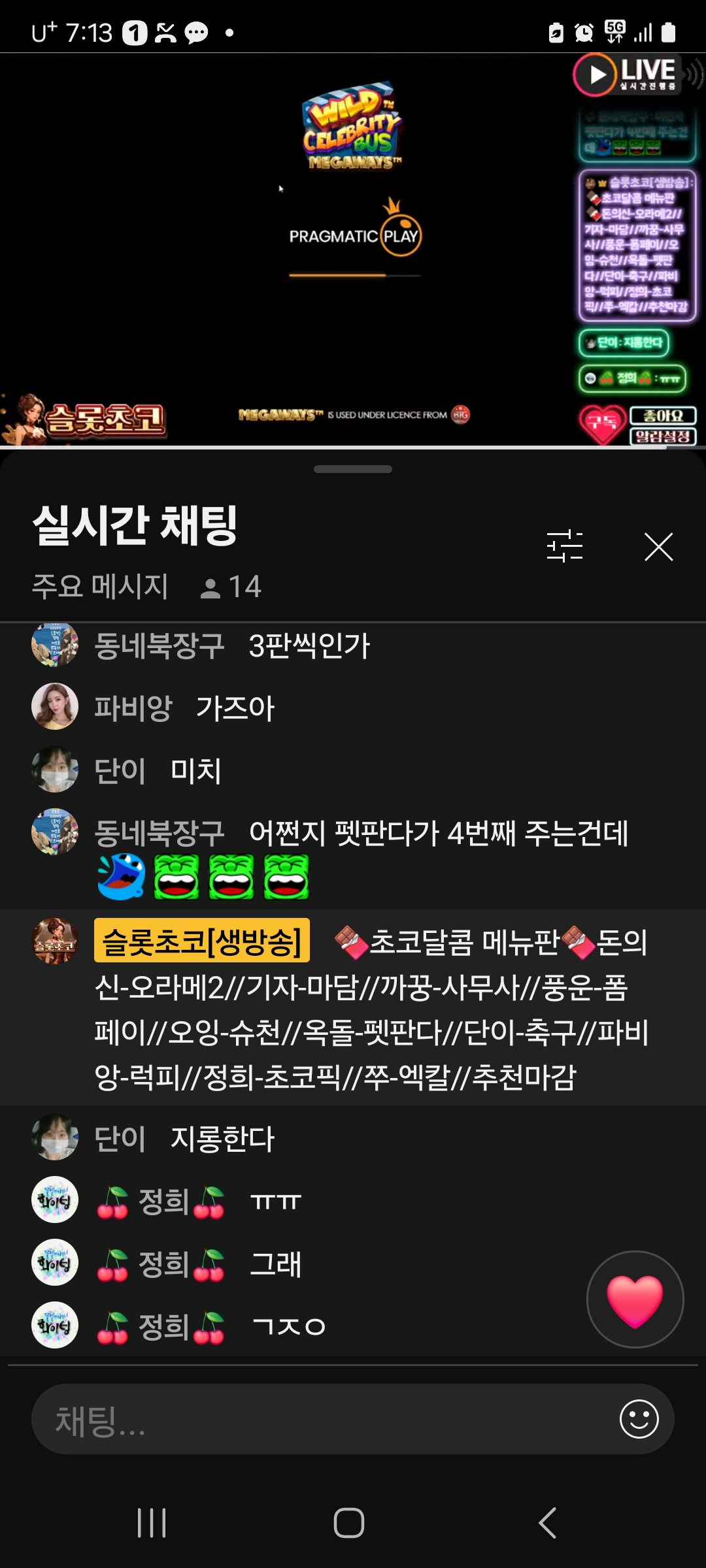
Task: Go back with the system back button
Action: click(x=548, y=1523)
